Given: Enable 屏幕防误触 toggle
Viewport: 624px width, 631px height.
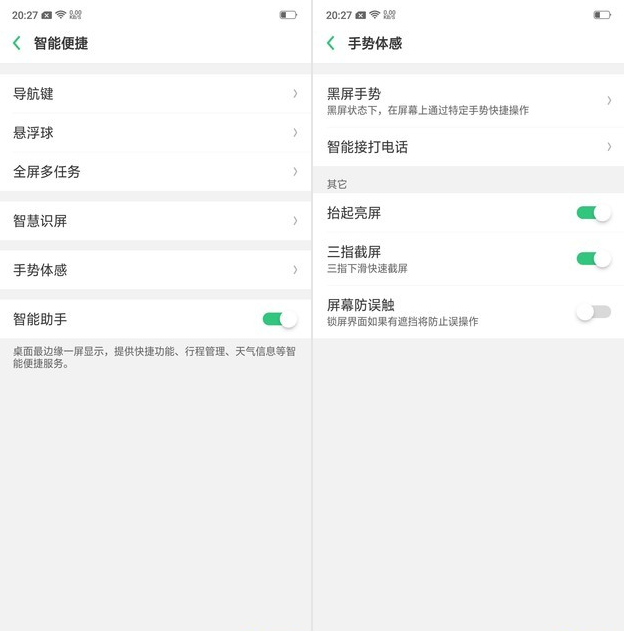Looking at the screenshot, I should 593,312.
